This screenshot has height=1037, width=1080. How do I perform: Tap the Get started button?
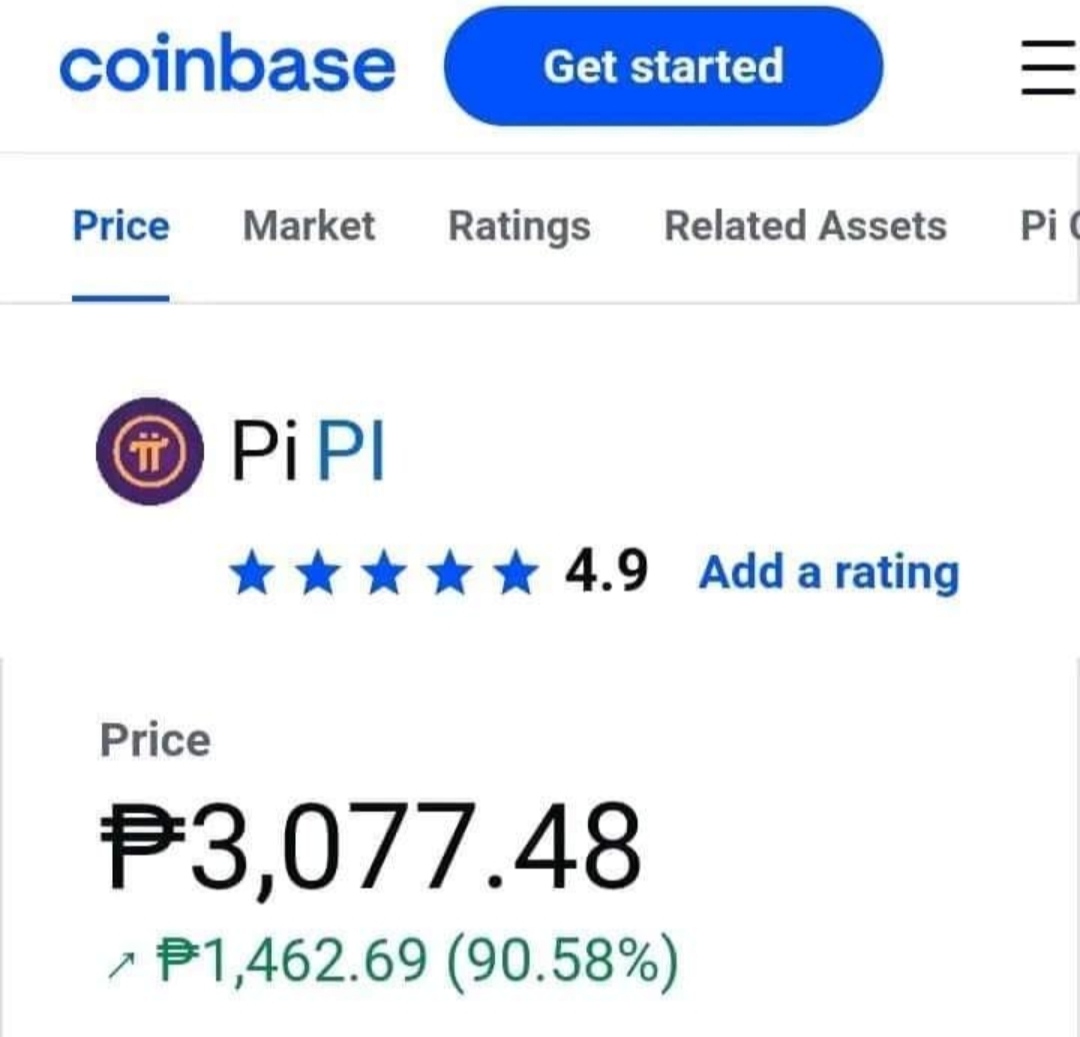[663, 67]
